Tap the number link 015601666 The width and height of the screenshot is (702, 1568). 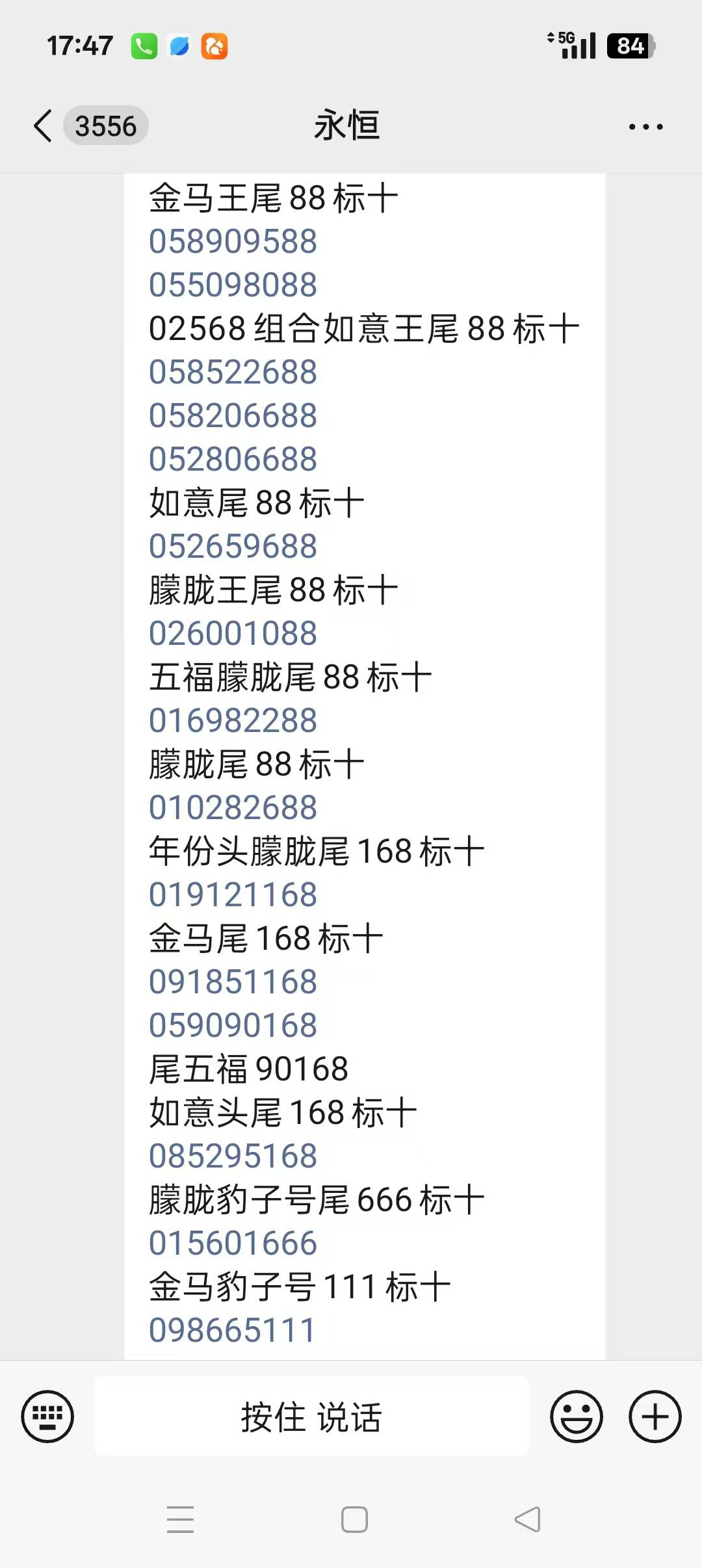coord(233,1244)
